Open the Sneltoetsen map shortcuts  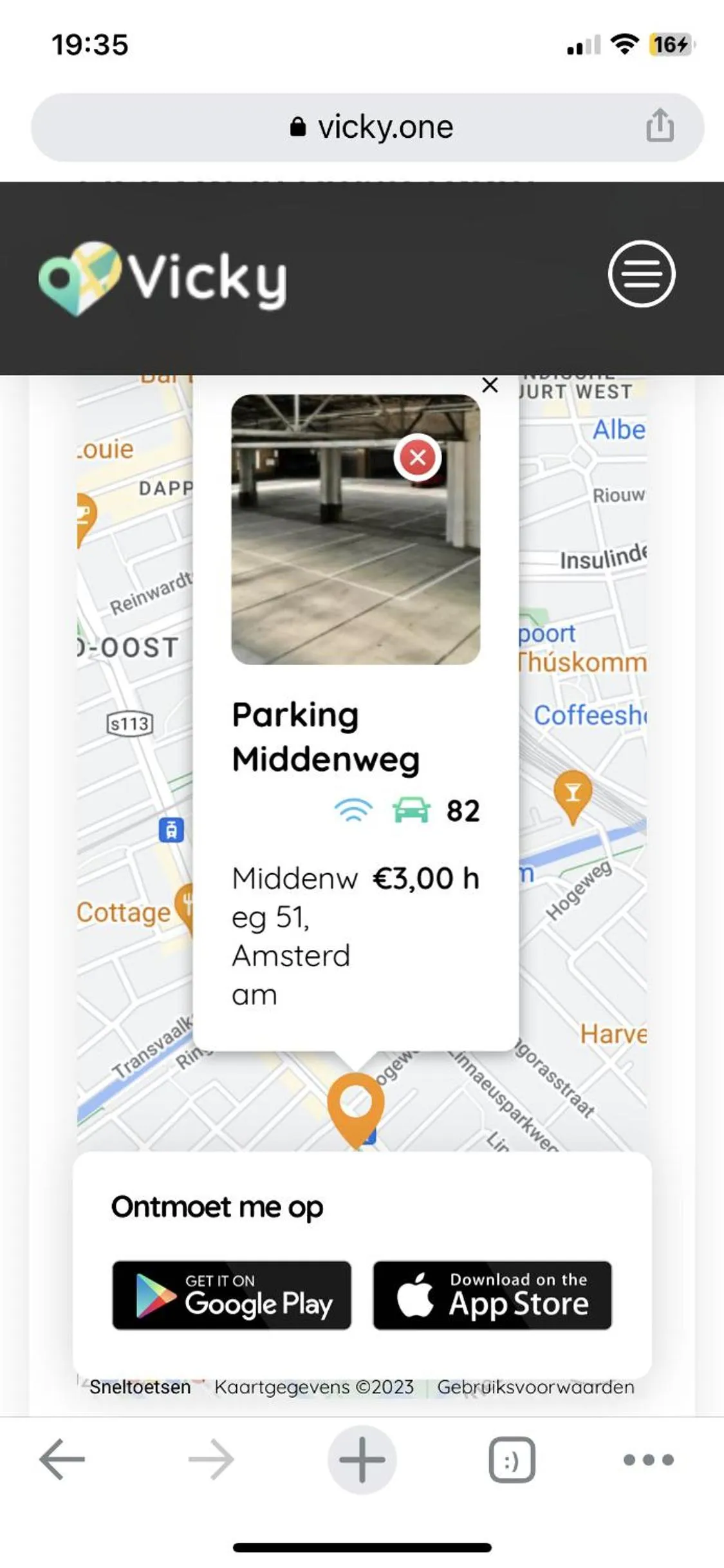click(x=140, y=1387)
